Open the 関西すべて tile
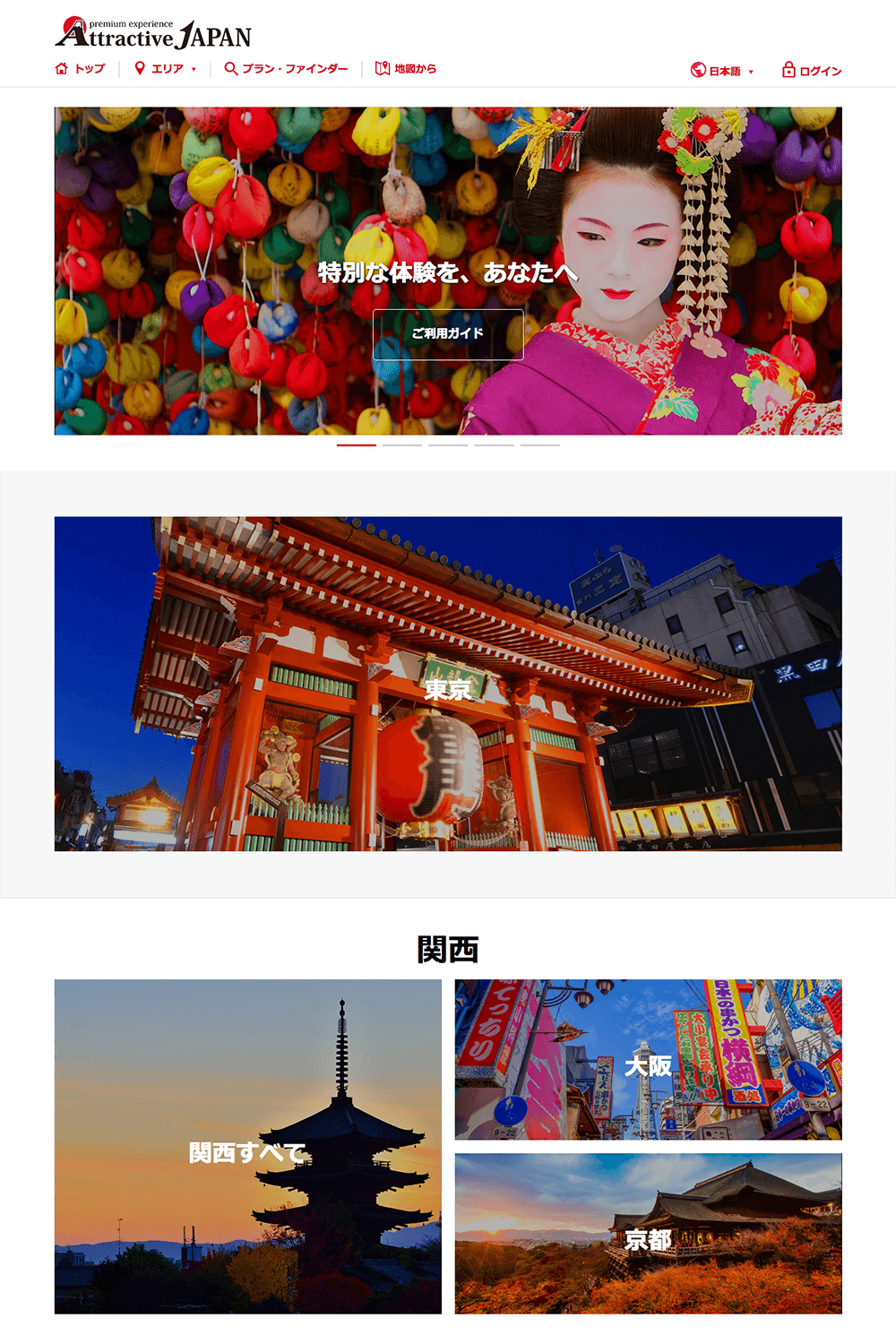 click(248, 1147)
